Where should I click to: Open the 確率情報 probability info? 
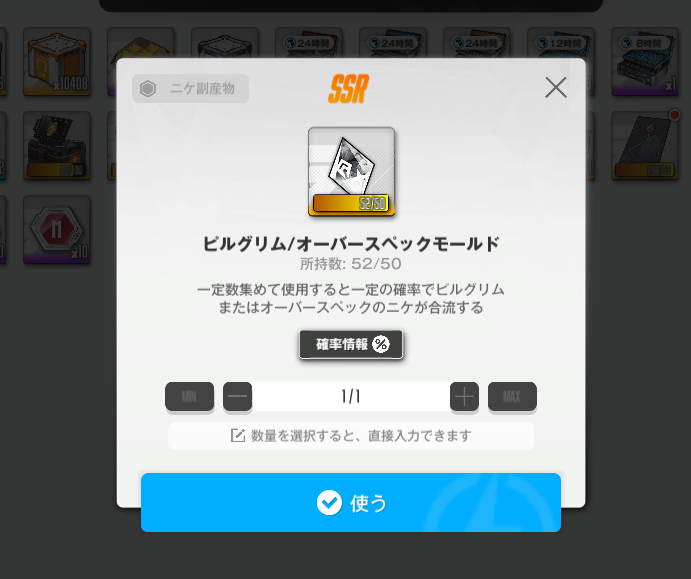pyautogui.click(x=351, y=344)
